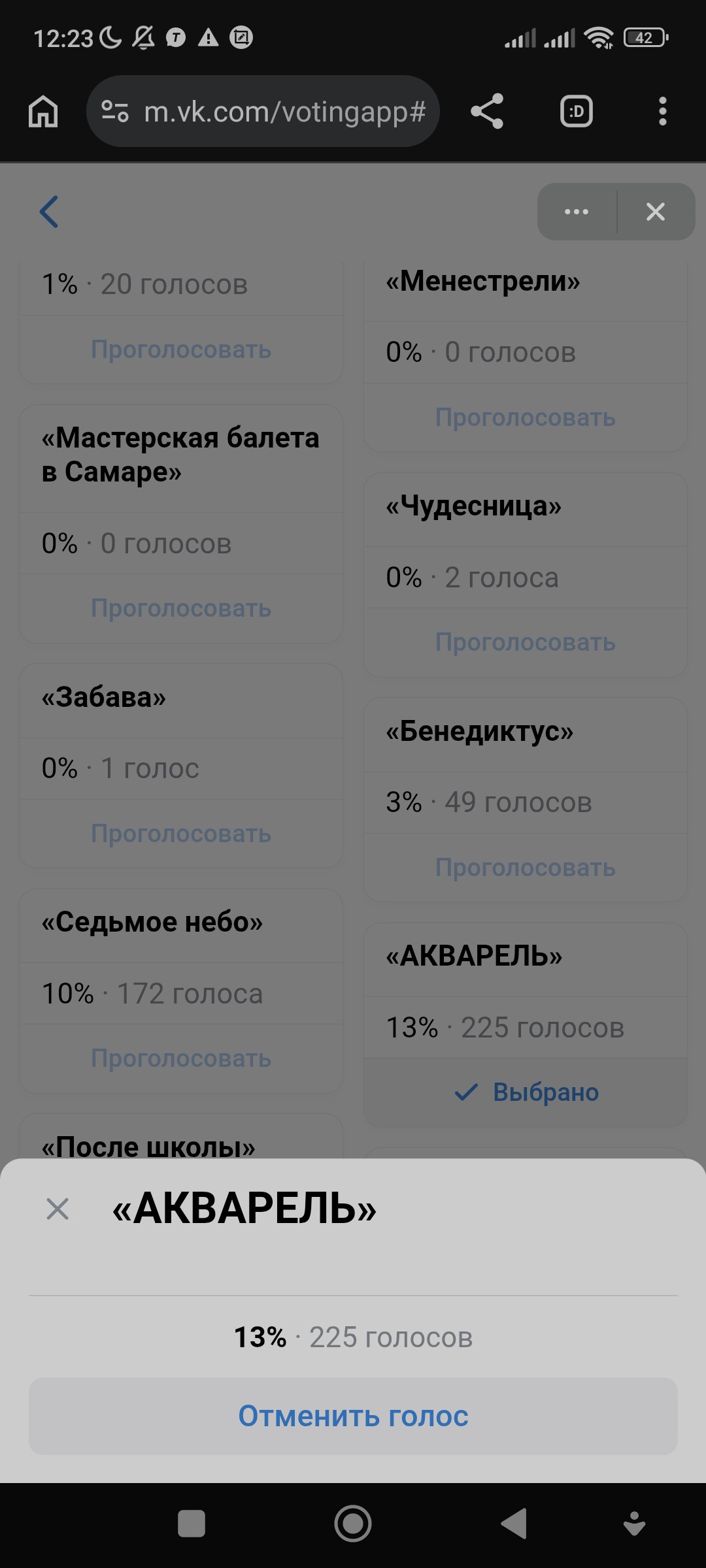Vote for «Бенедиктус»

coord(525,868)
